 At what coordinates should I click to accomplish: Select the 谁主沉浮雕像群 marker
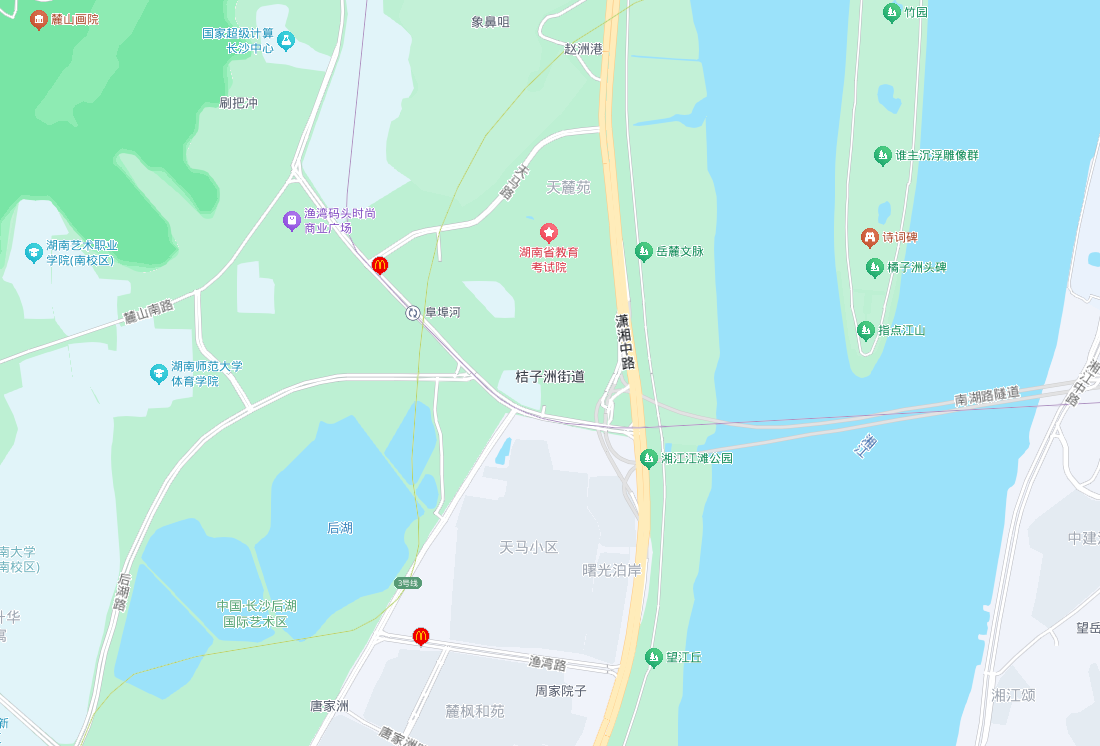[x=882, y=155]
